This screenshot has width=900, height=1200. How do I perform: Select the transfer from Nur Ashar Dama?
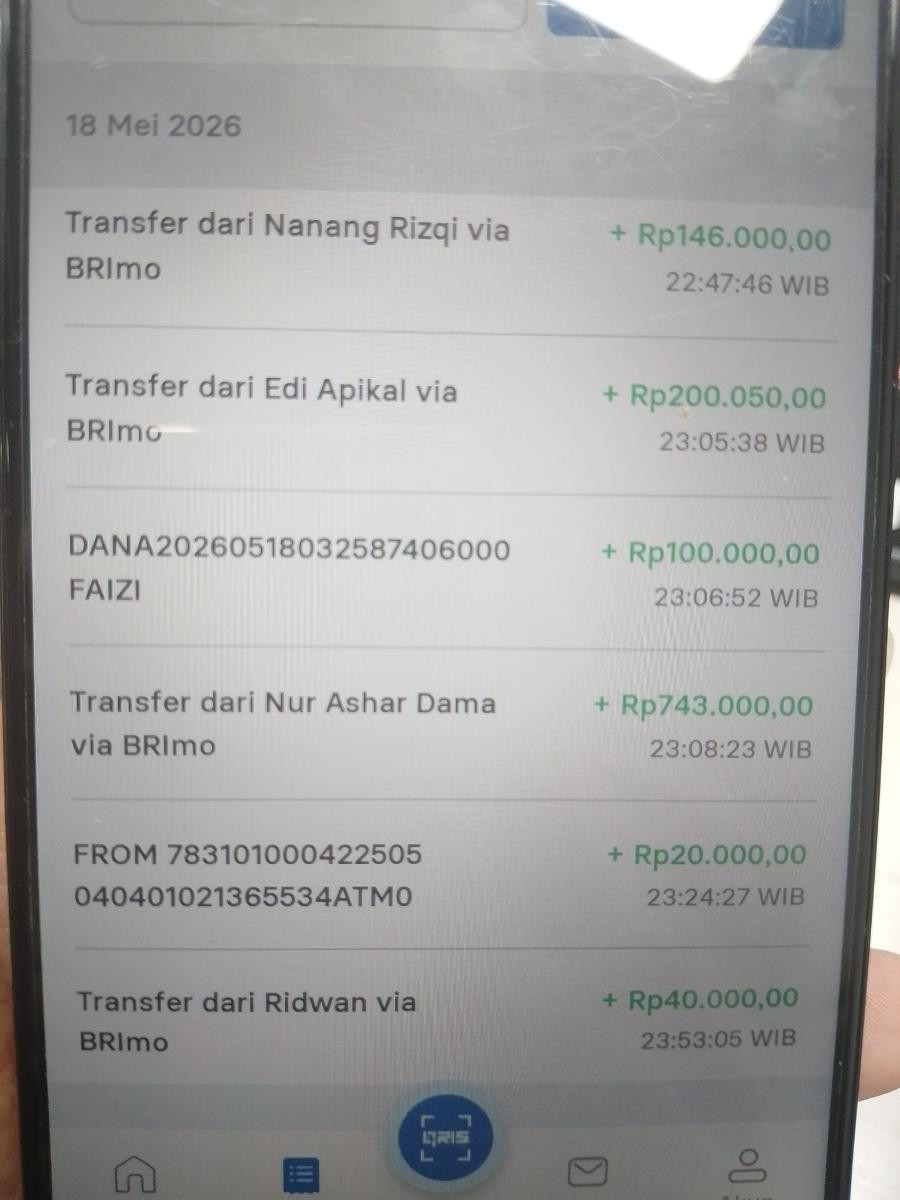click(x=445, y=724)
